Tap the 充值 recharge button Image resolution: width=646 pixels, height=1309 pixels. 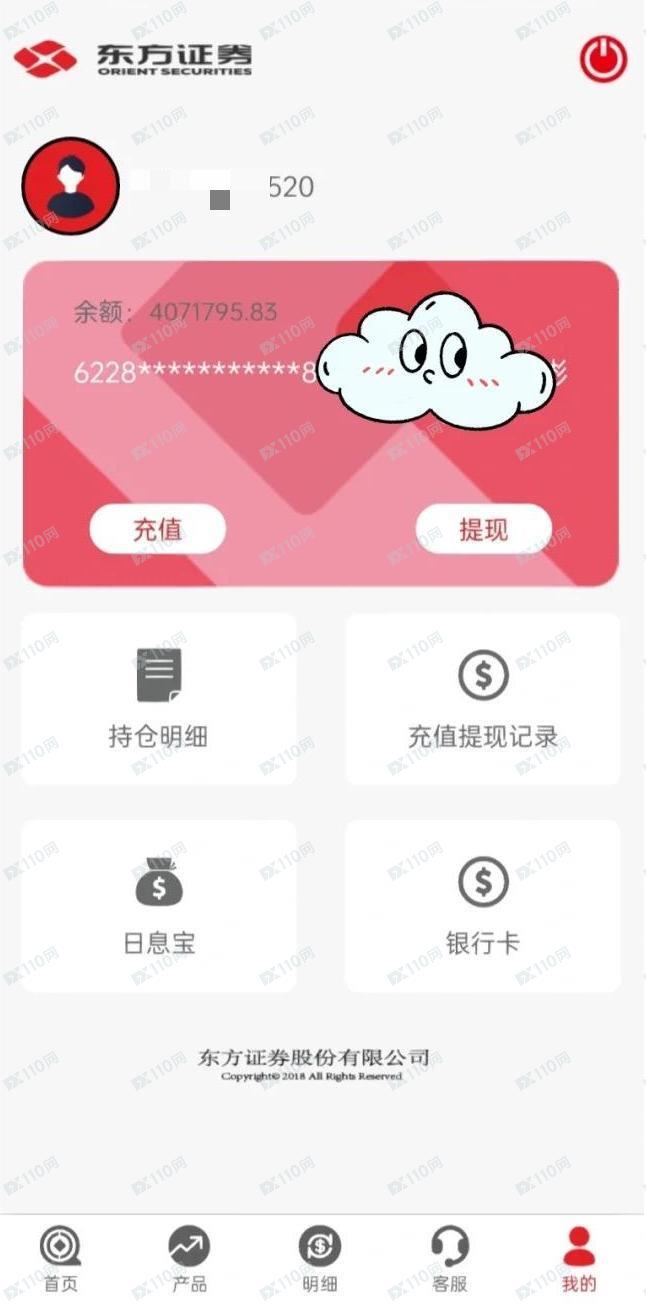click(x=158, y=529)
